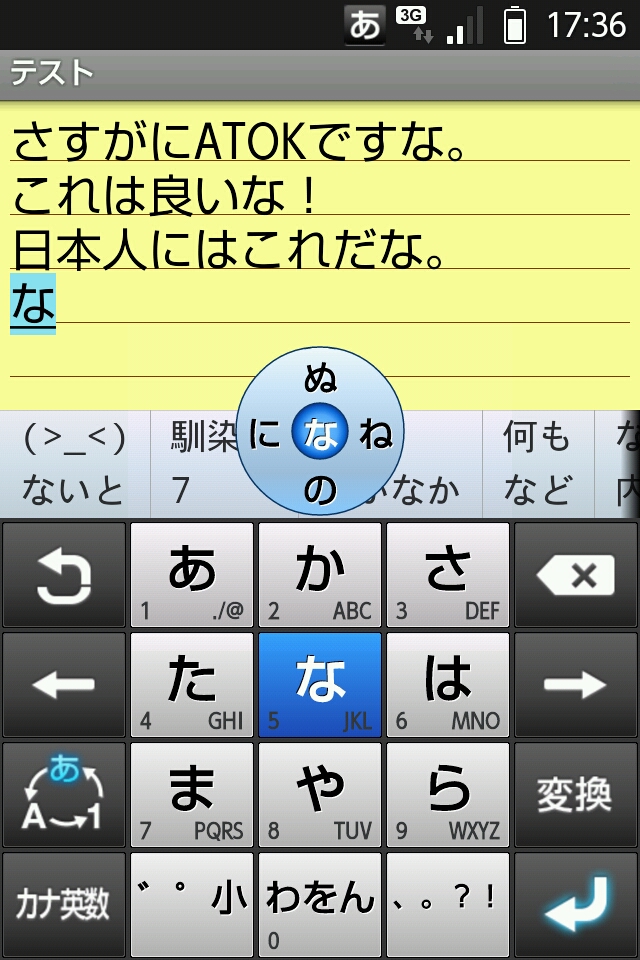Switch input mode with the あA1 key
This screenshot has width=640, height=960.
[63, 795]
